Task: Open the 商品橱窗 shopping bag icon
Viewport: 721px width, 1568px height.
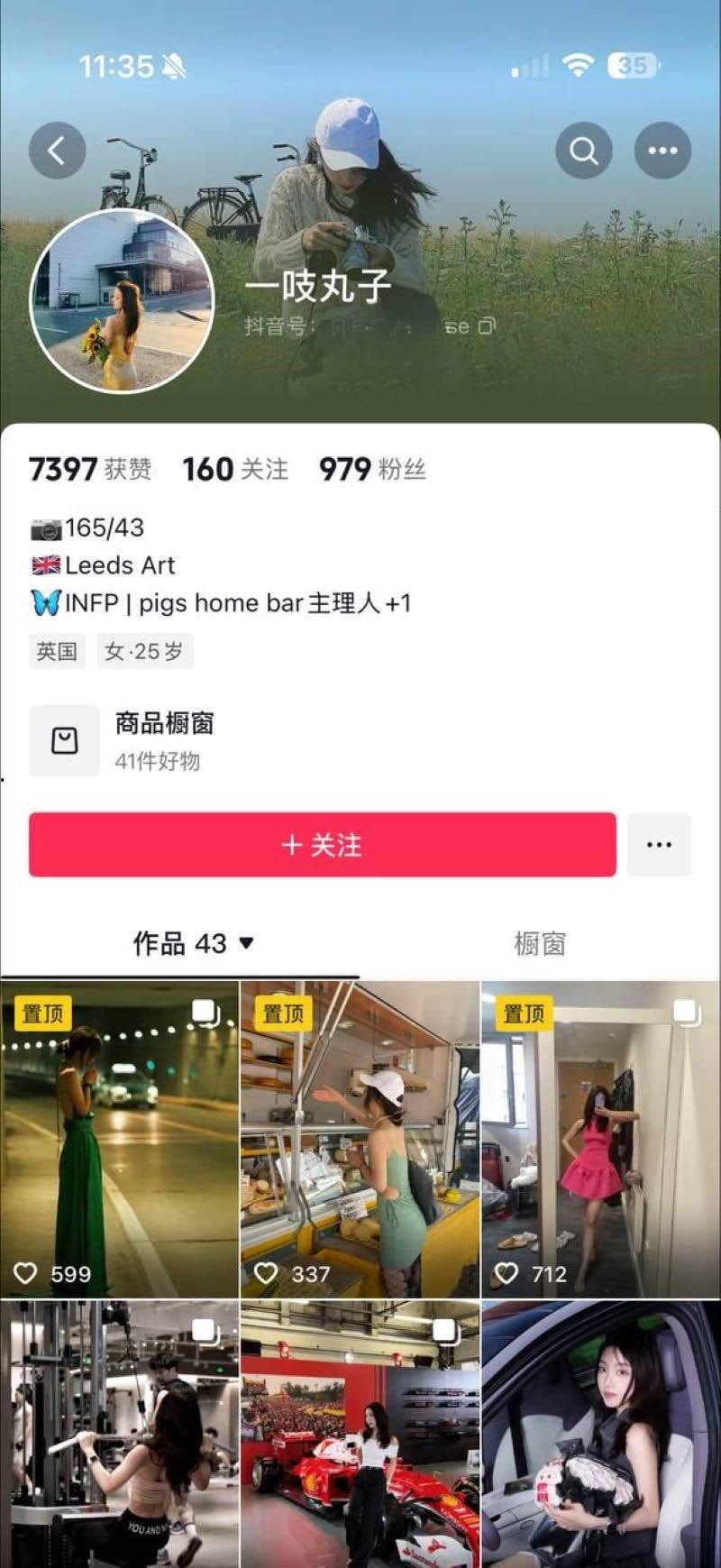Action: click(x=64, y=739)
